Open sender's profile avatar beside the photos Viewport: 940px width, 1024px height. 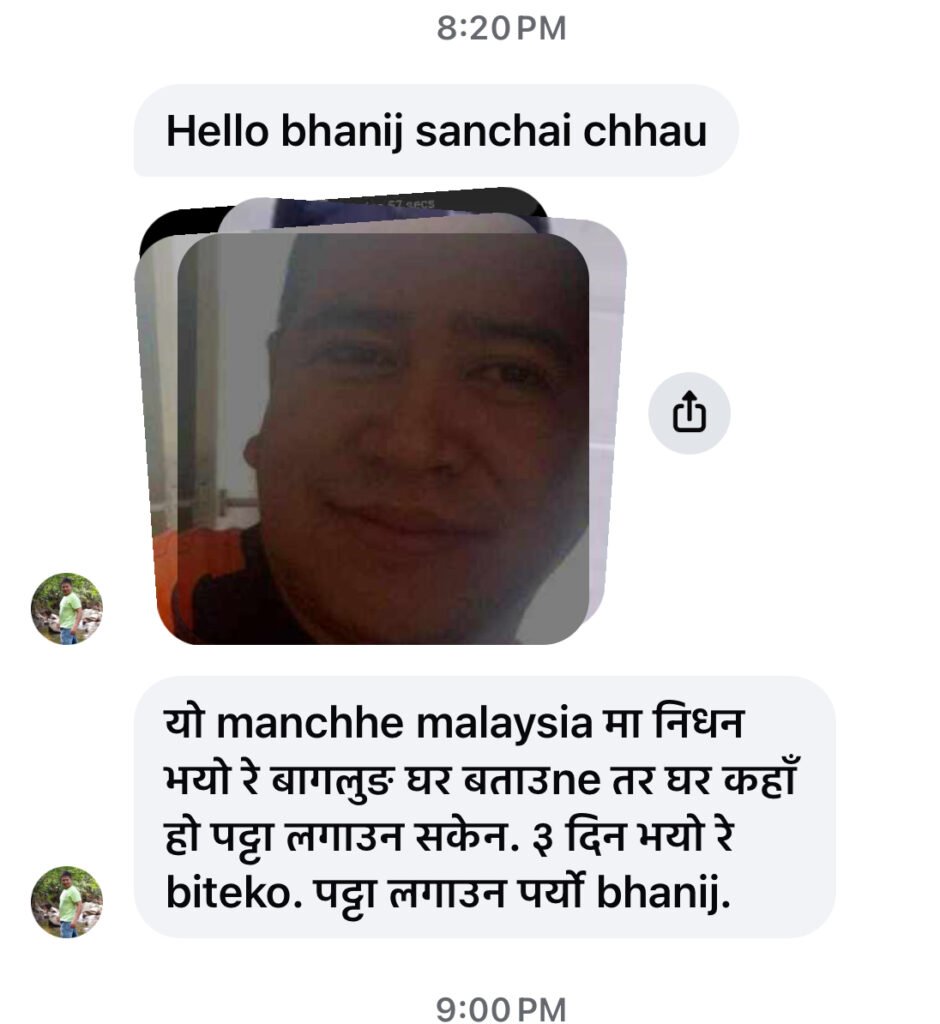(x=67, y=608)
